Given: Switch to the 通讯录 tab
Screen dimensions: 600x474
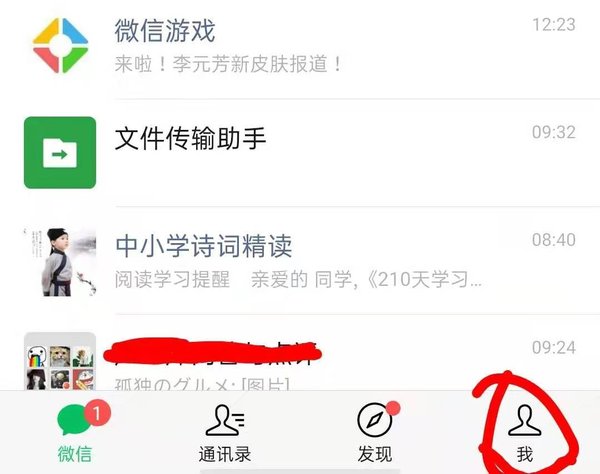Looking at the screenshot, I should pyautogui.click(x=224, y=432).
